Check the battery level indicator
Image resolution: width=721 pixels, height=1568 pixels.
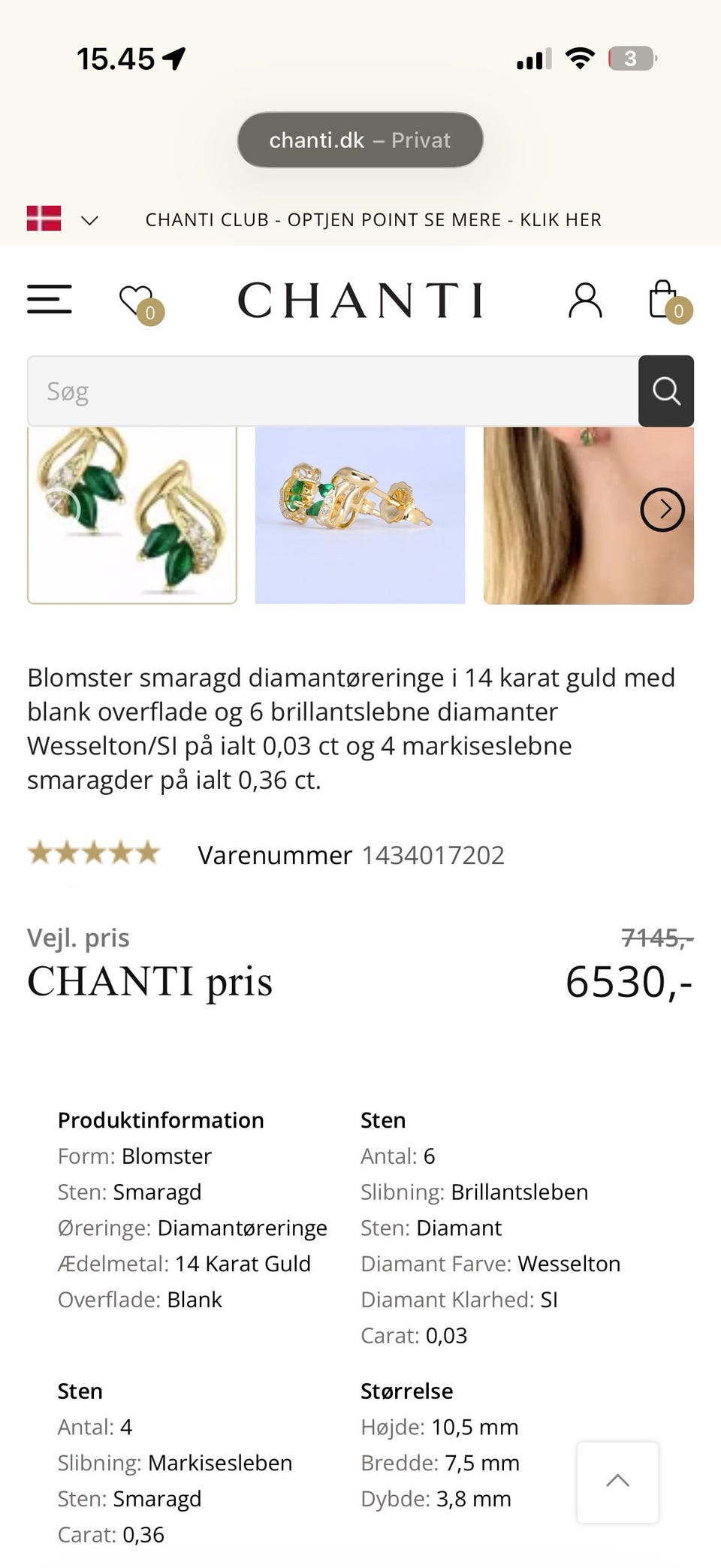coord(632,57)
